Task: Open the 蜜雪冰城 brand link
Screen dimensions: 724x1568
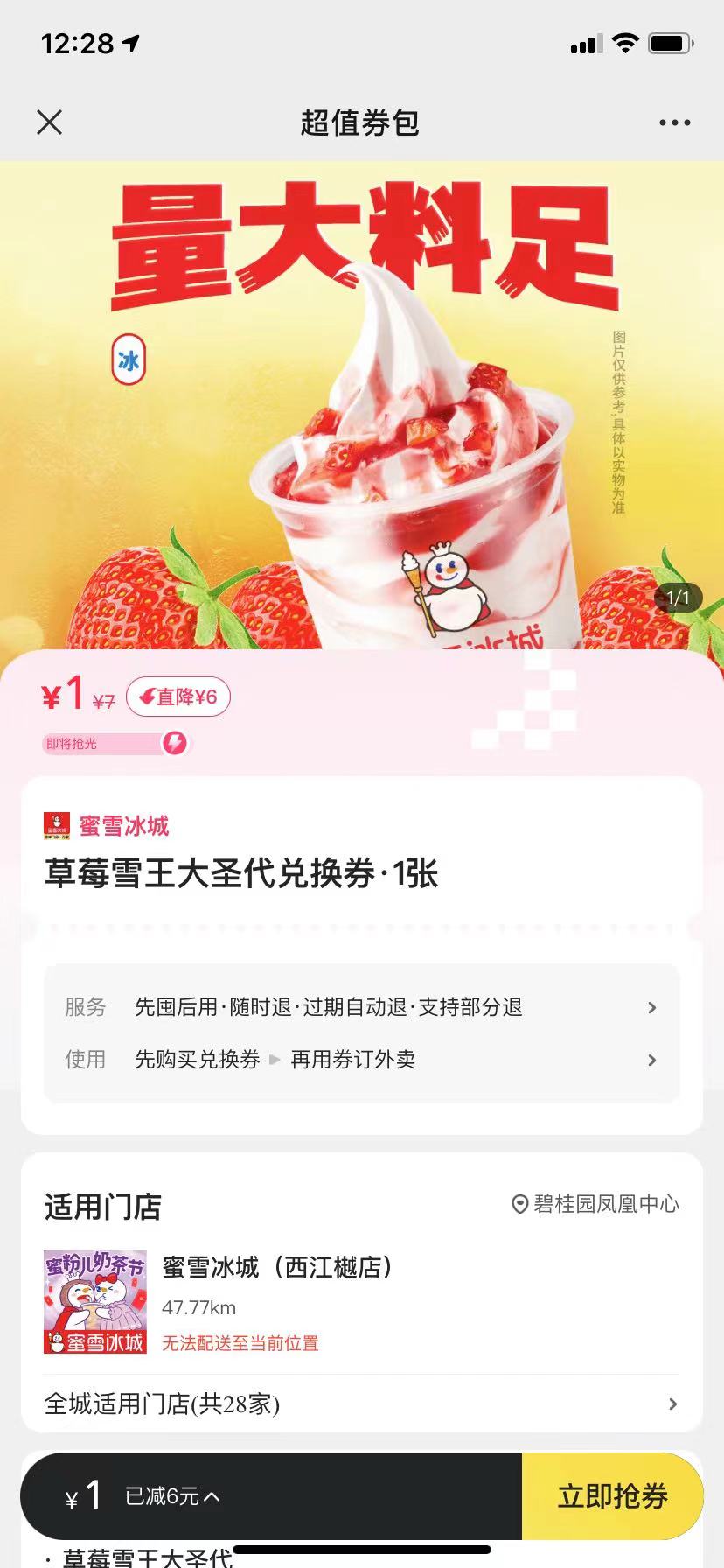Action: pos(123,826)
